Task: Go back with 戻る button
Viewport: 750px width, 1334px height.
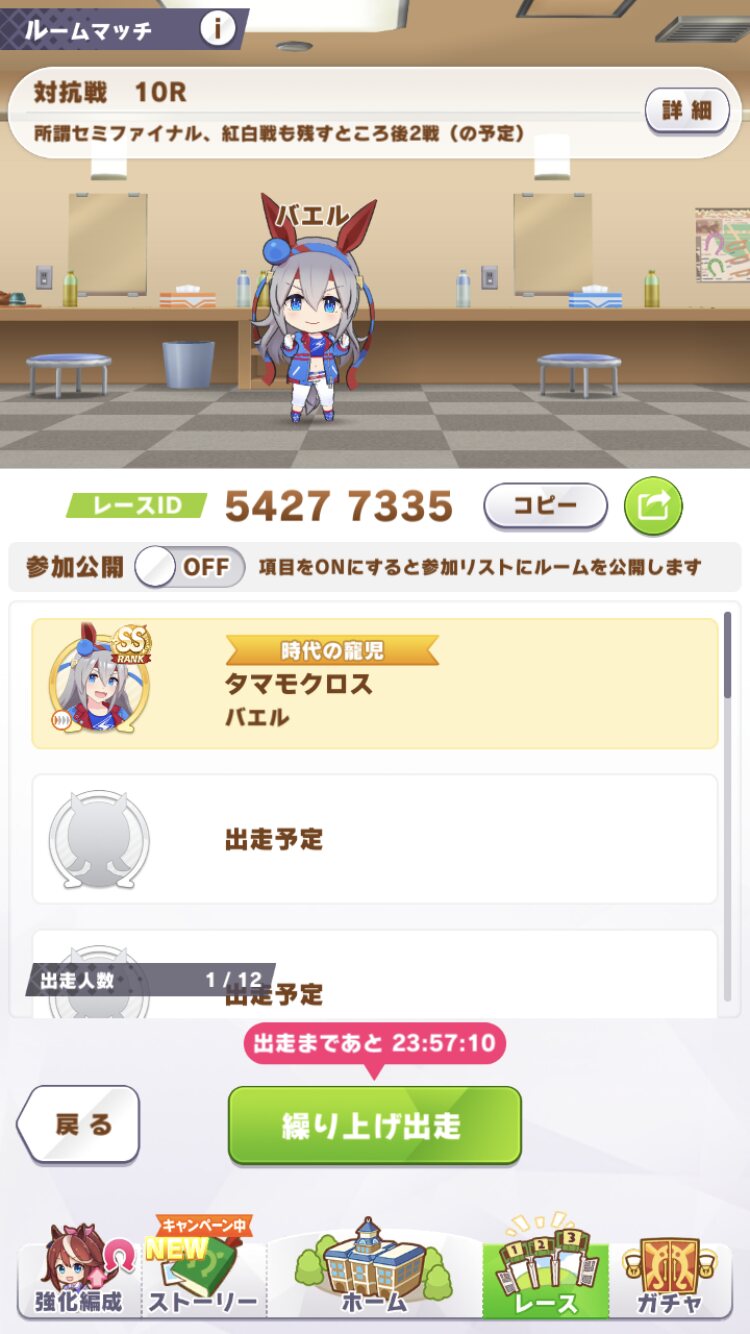Action: tap(79, 1125)
